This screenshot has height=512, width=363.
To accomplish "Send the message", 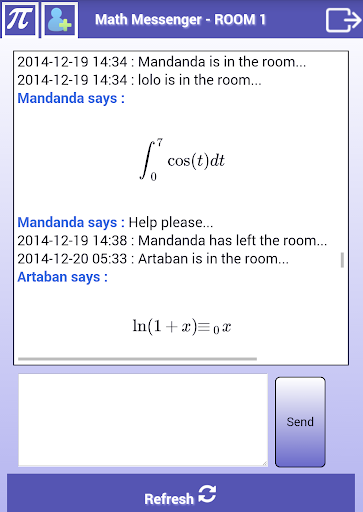I will [x=300, y=422].
